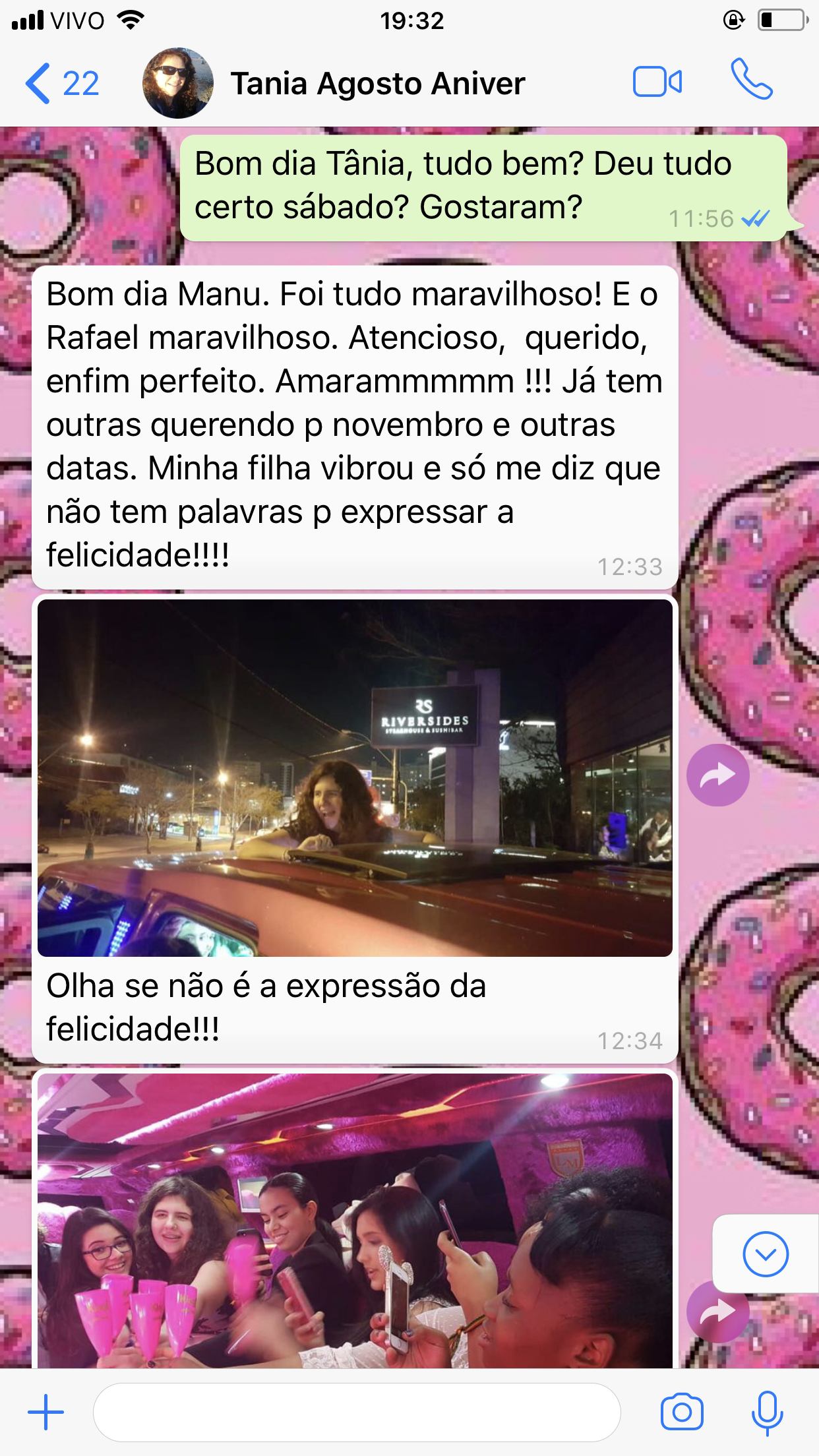Image resolution: width=819 pixels, height=1456 pixels.
Task: Start a video call with Tania
Action: tap(657, 82)
